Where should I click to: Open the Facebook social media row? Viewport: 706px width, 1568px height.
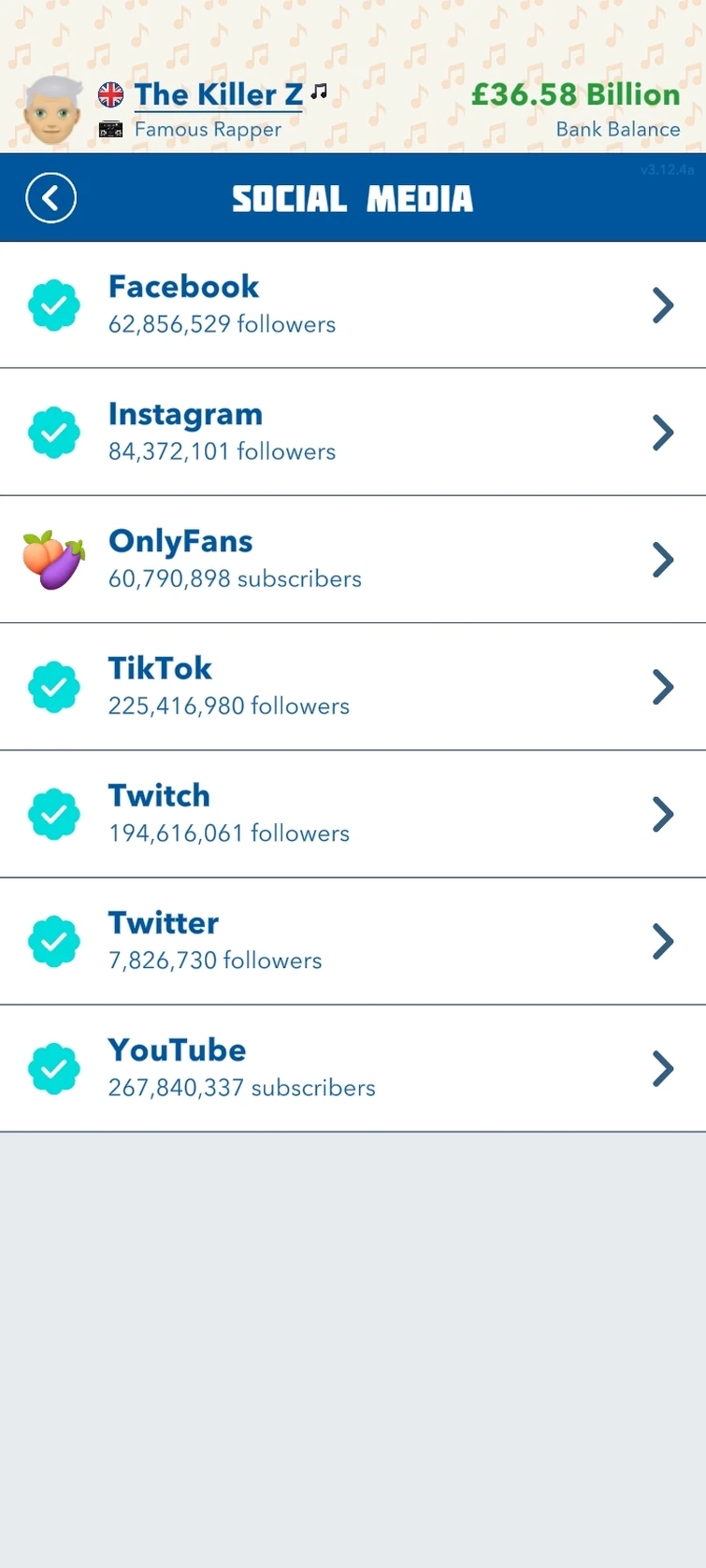click(353, 305)
